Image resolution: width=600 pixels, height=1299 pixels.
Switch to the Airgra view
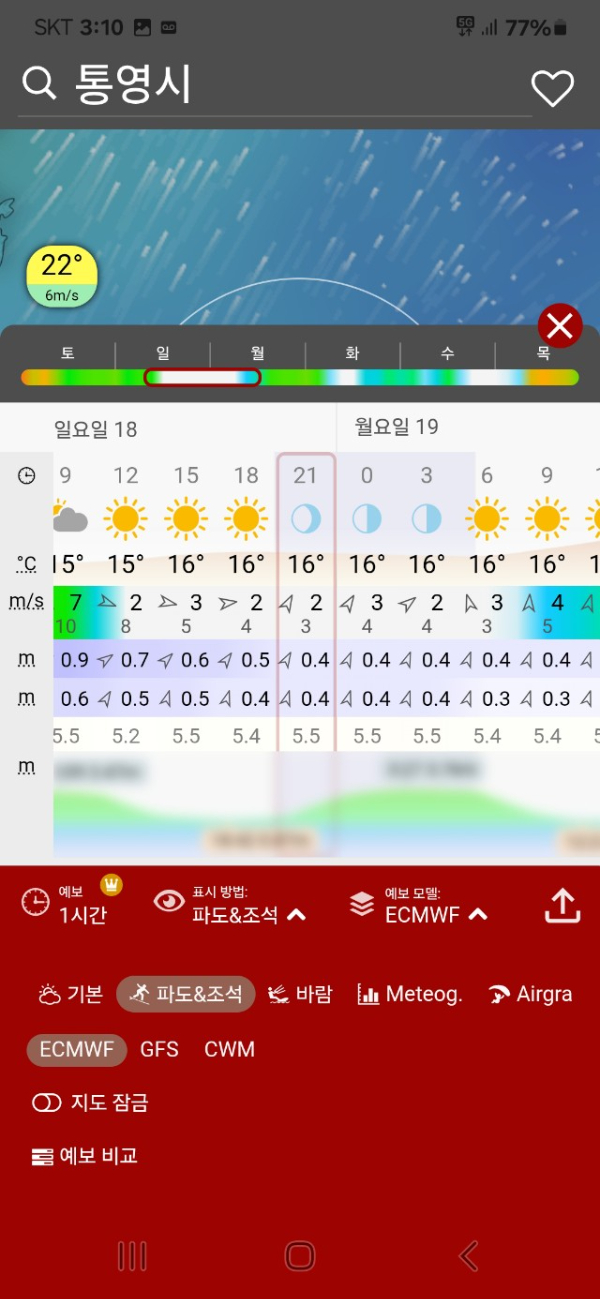(530, 994)
